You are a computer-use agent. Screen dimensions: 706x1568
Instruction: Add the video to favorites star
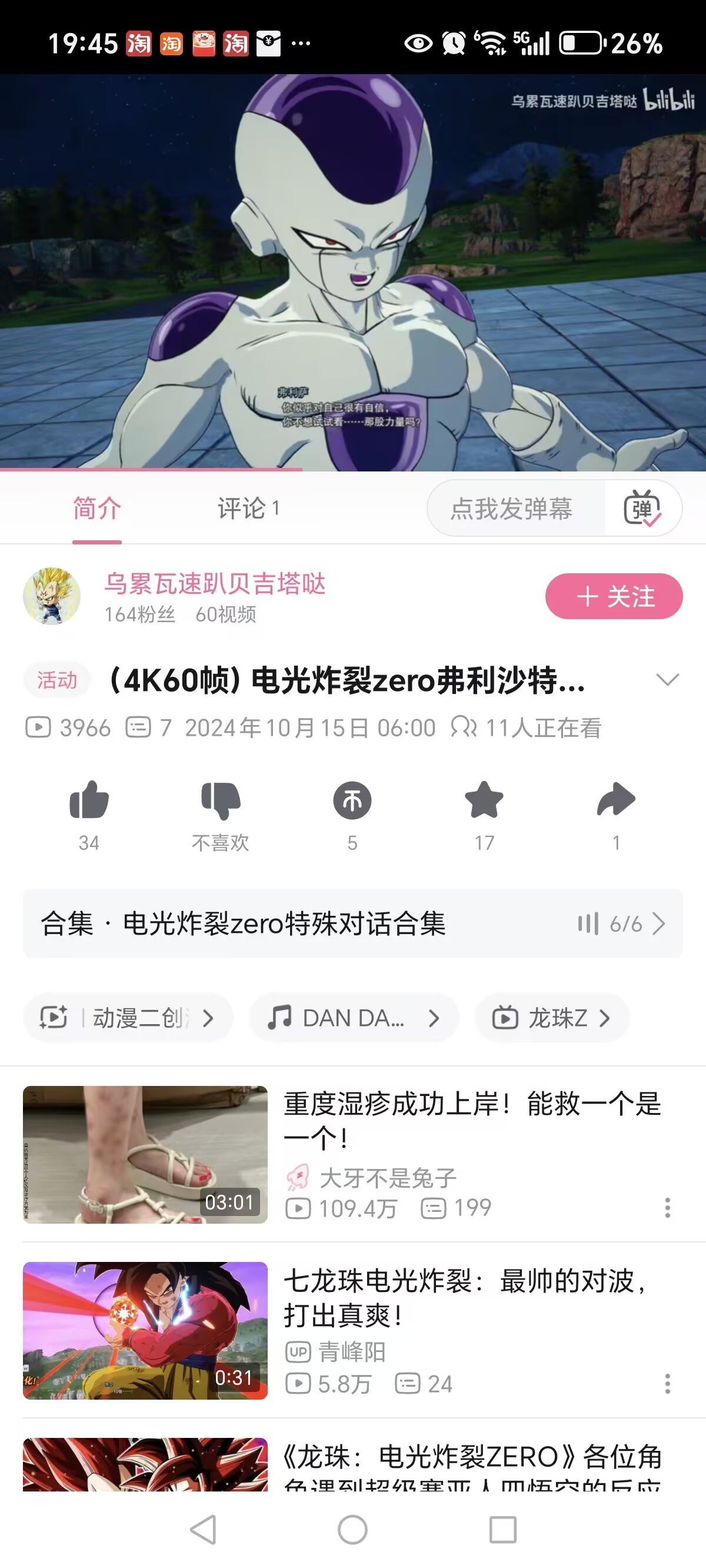(484, 800)
